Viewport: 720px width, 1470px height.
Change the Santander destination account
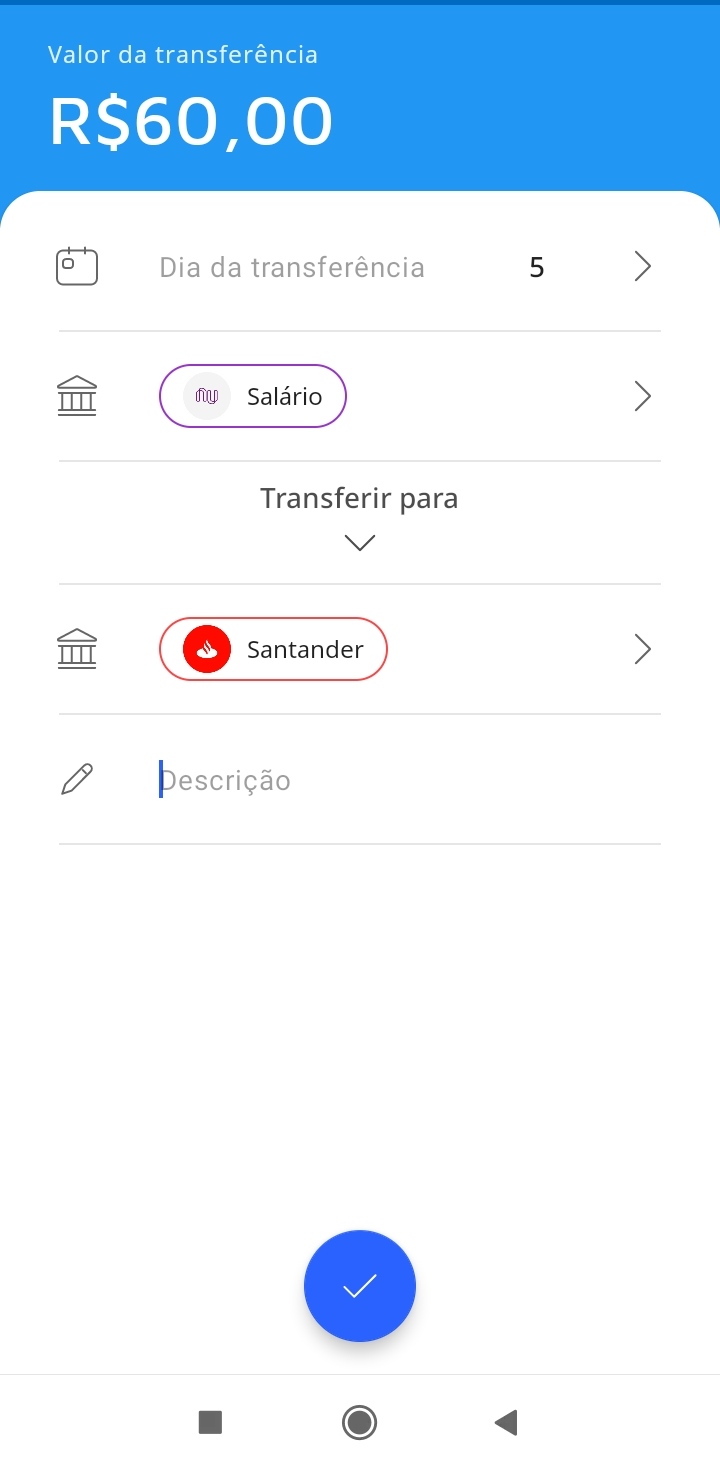[273, 650]
